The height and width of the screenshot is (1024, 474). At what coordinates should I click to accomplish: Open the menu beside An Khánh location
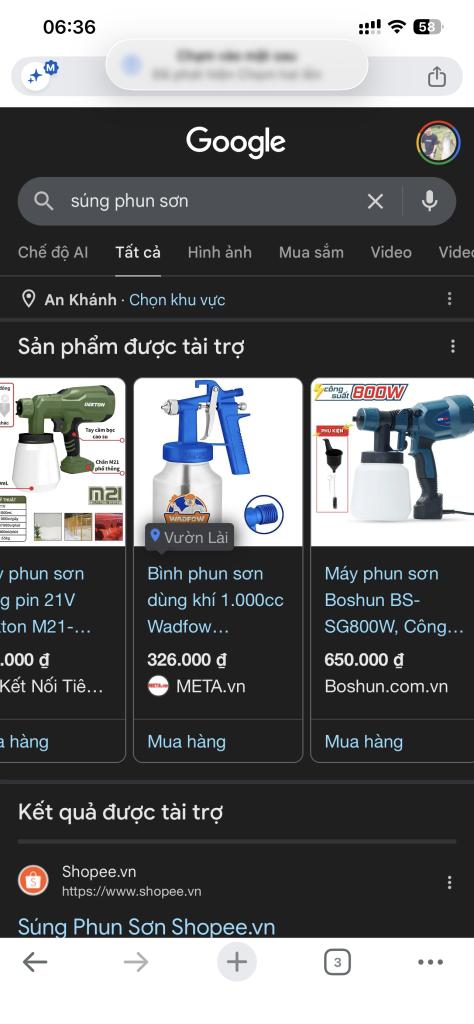[449, 299]
